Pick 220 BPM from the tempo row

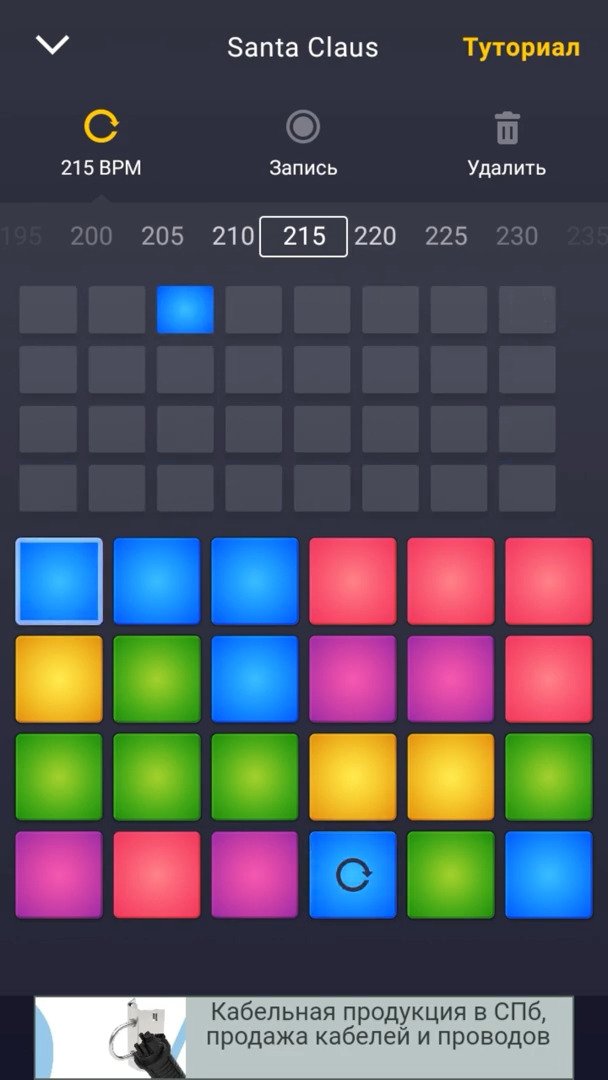click(376, 236)
